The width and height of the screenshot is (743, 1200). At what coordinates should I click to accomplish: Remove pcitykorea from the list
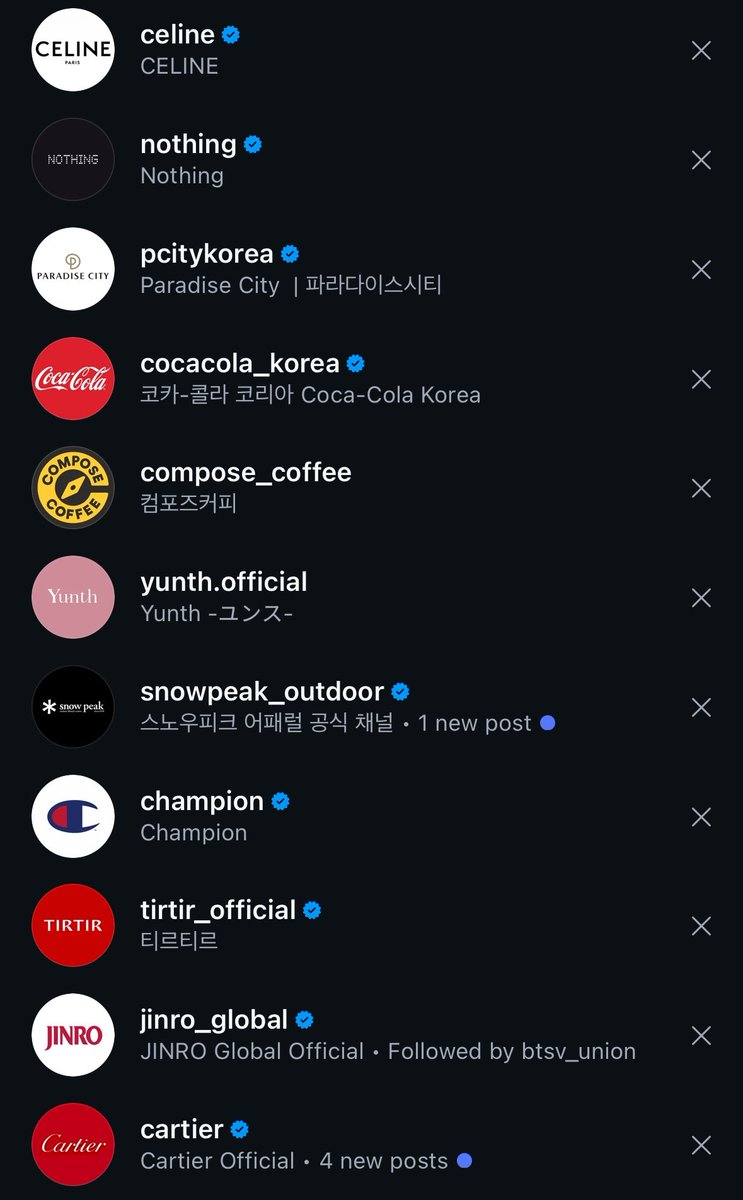click(701, 269)
